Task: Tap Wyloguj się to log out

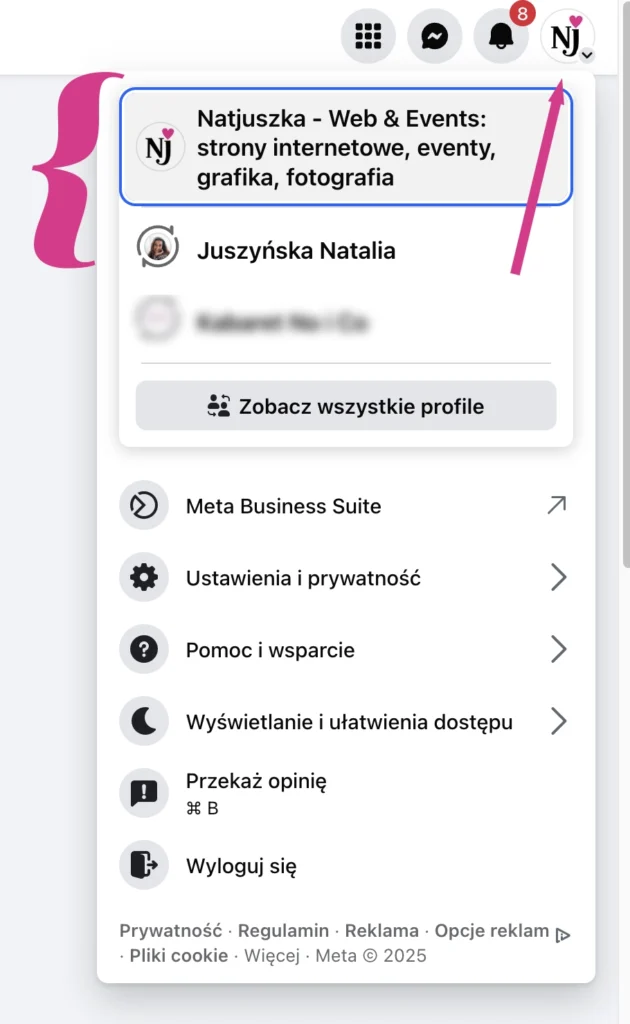Action: 240,866
